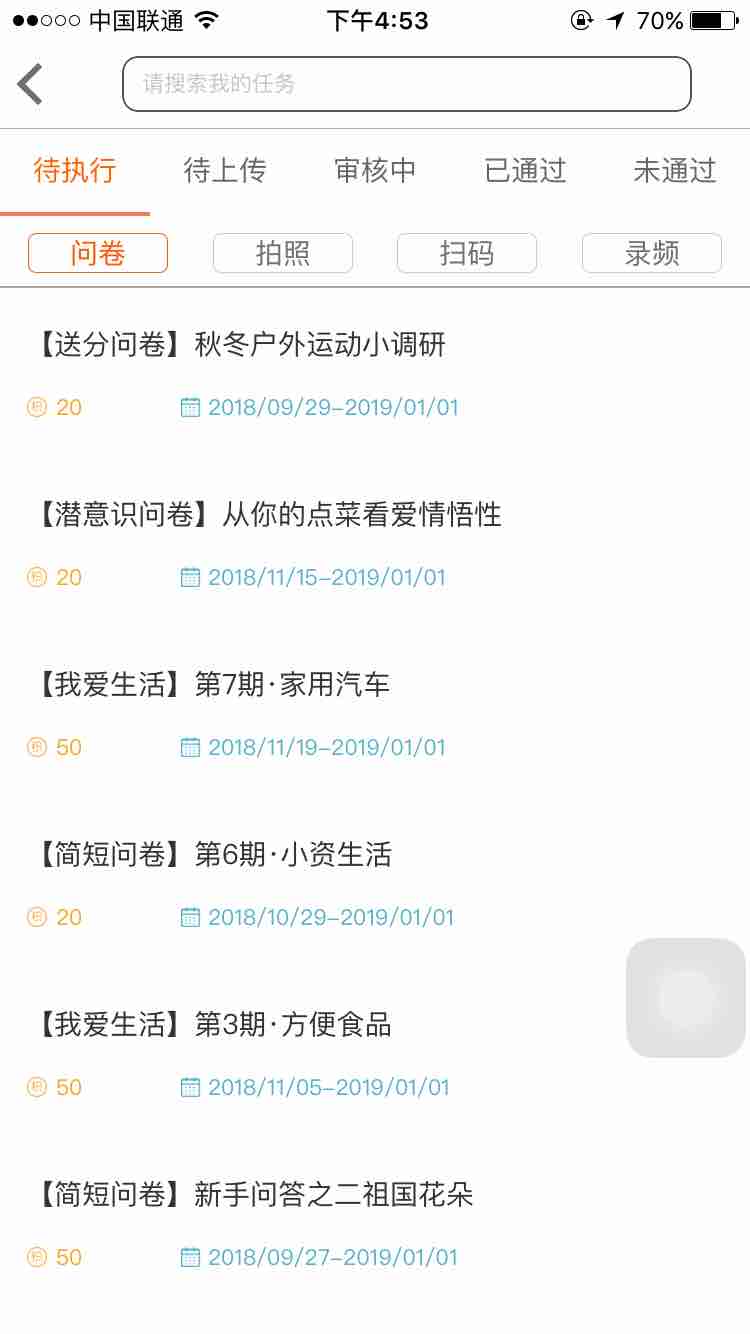Switch to the 待上传 tab
This screenshot has height=1334, width=750.
(x=225, y=170)
